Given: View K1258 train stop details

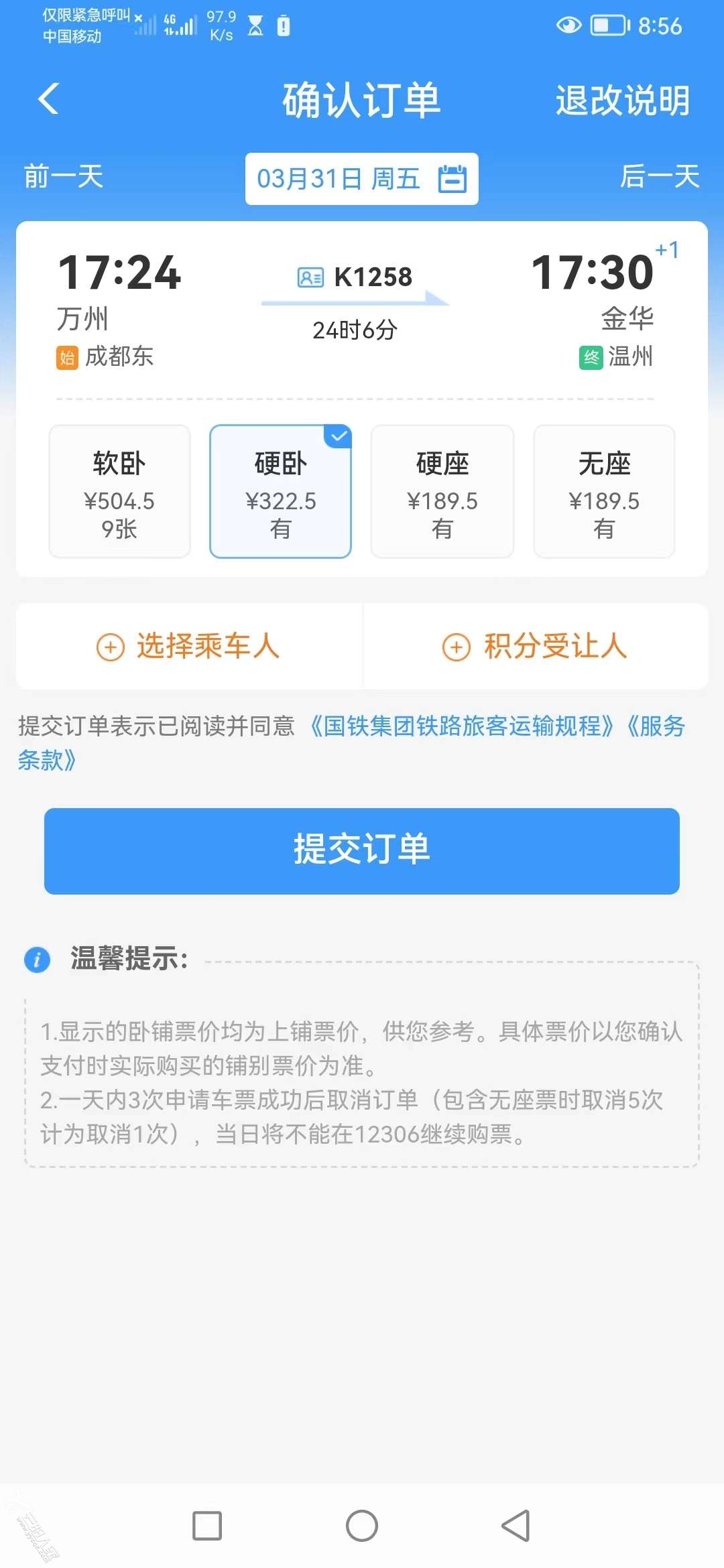Looking at the screenshot, I should coord(356,277).
